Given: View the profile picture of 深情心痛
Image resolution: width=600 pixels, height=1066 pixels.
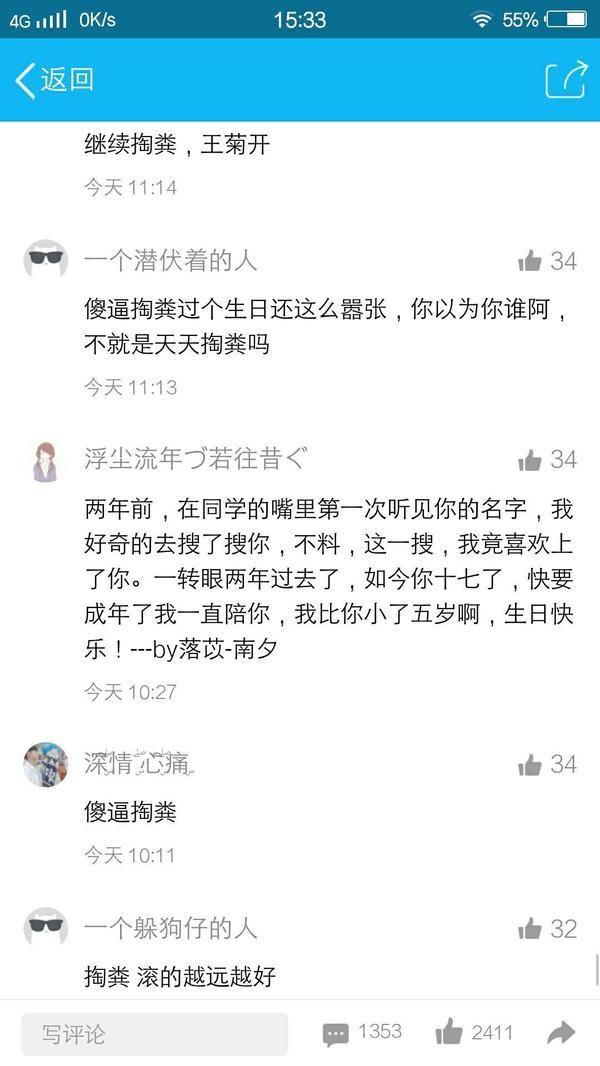Looking at the screenshot, I should pos(45,765).
